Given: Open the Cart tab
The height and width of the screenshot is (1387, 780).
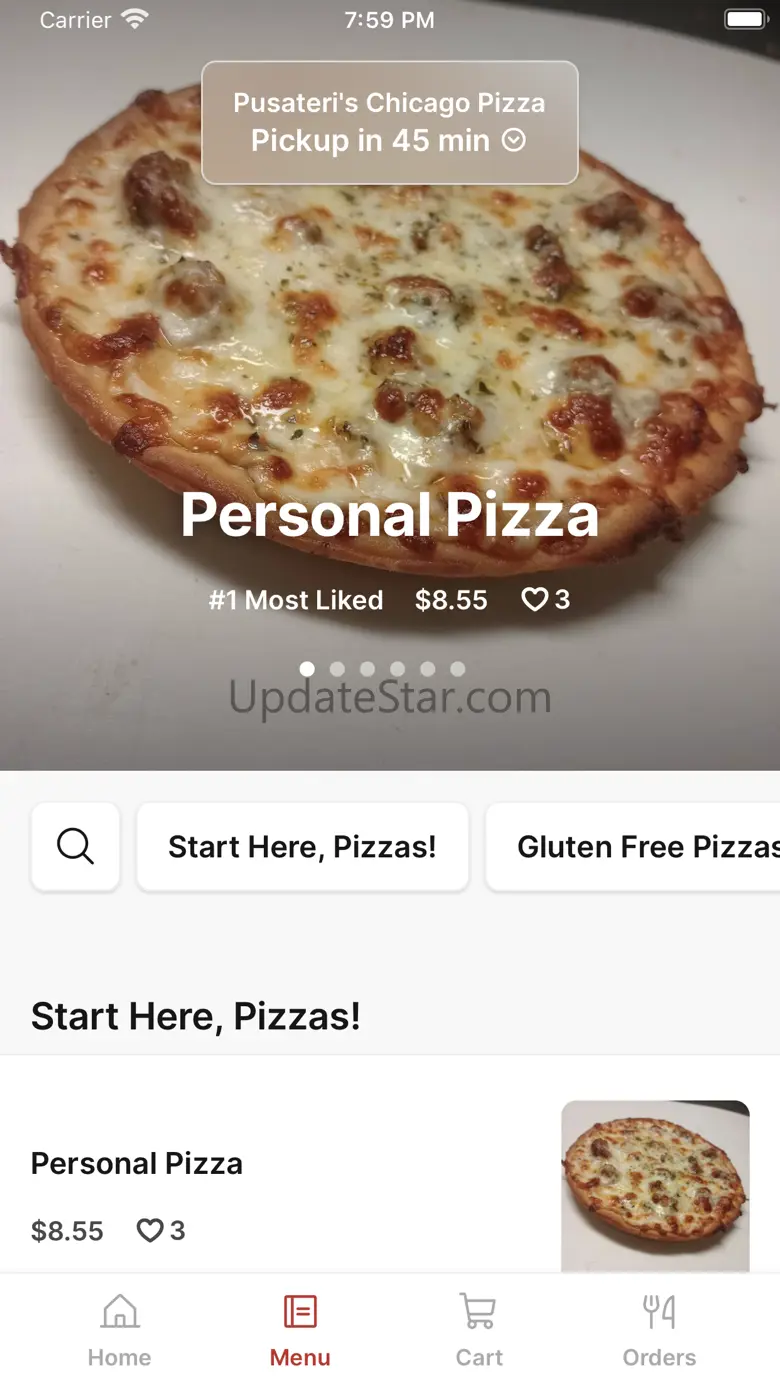Looking at the screenshot, I should (x=479, y=1330).
